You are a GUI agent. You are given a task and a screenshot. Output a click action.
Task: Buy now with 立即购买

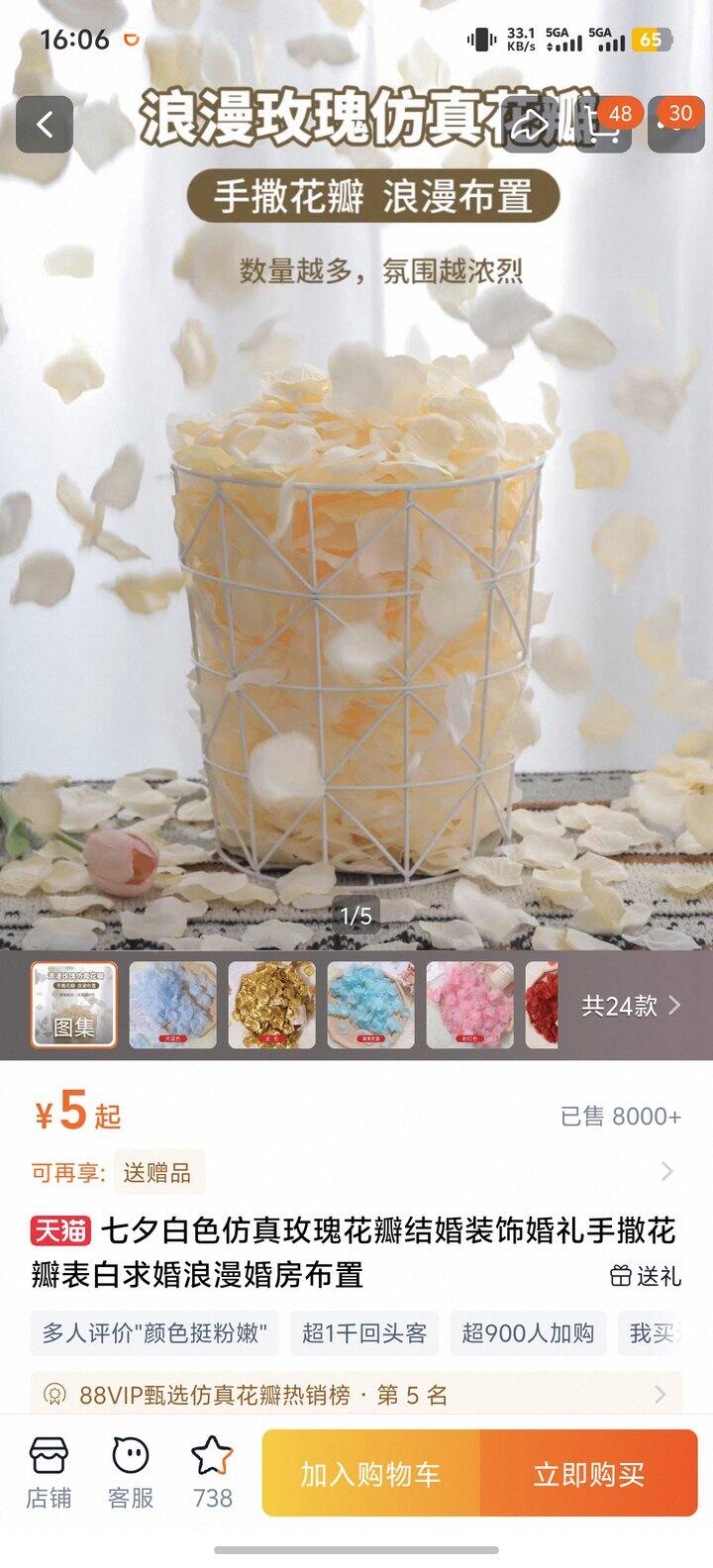589,1474
